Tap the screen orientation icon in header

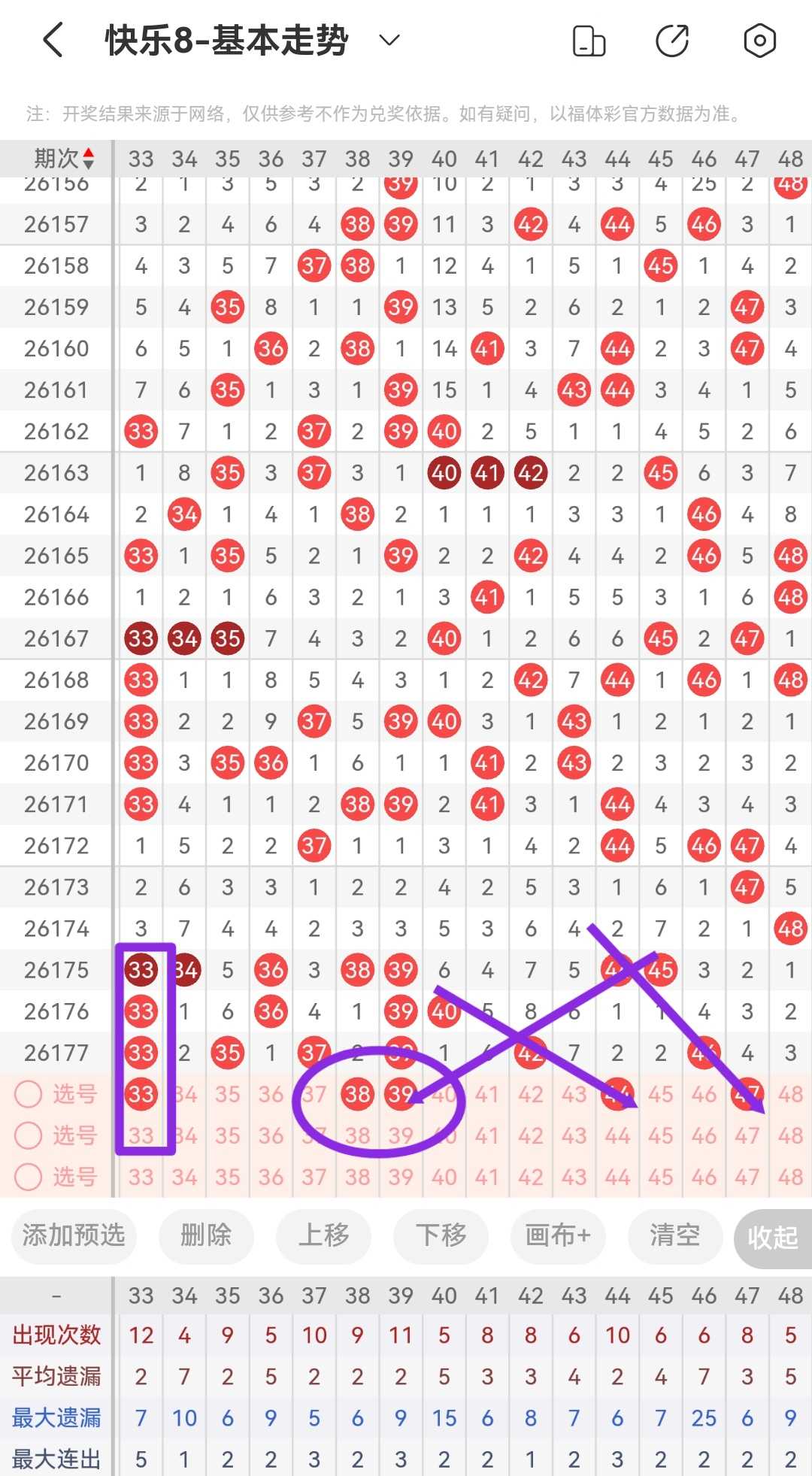[x=589, y=41]
